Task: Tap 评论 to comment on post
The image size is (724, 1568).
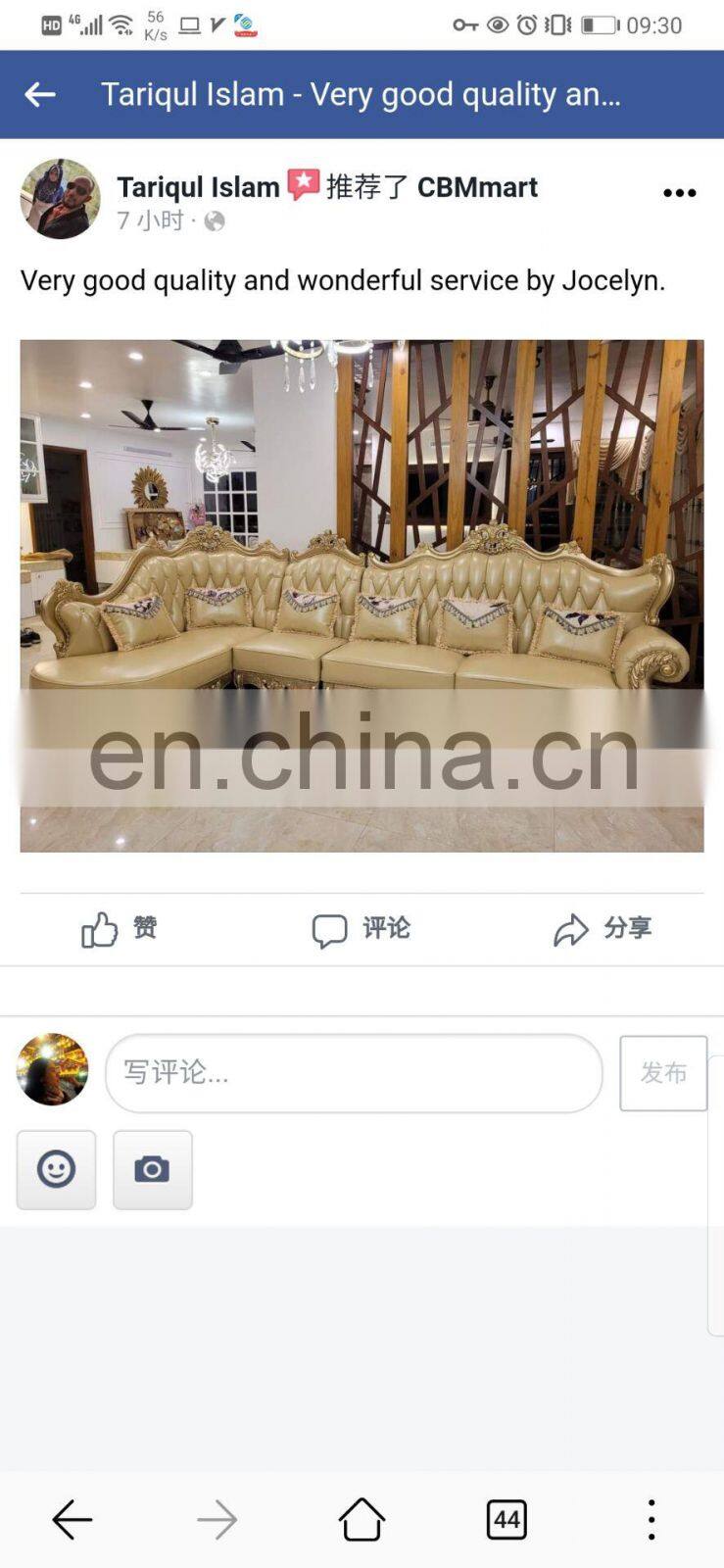Action: tap(361, 929)
